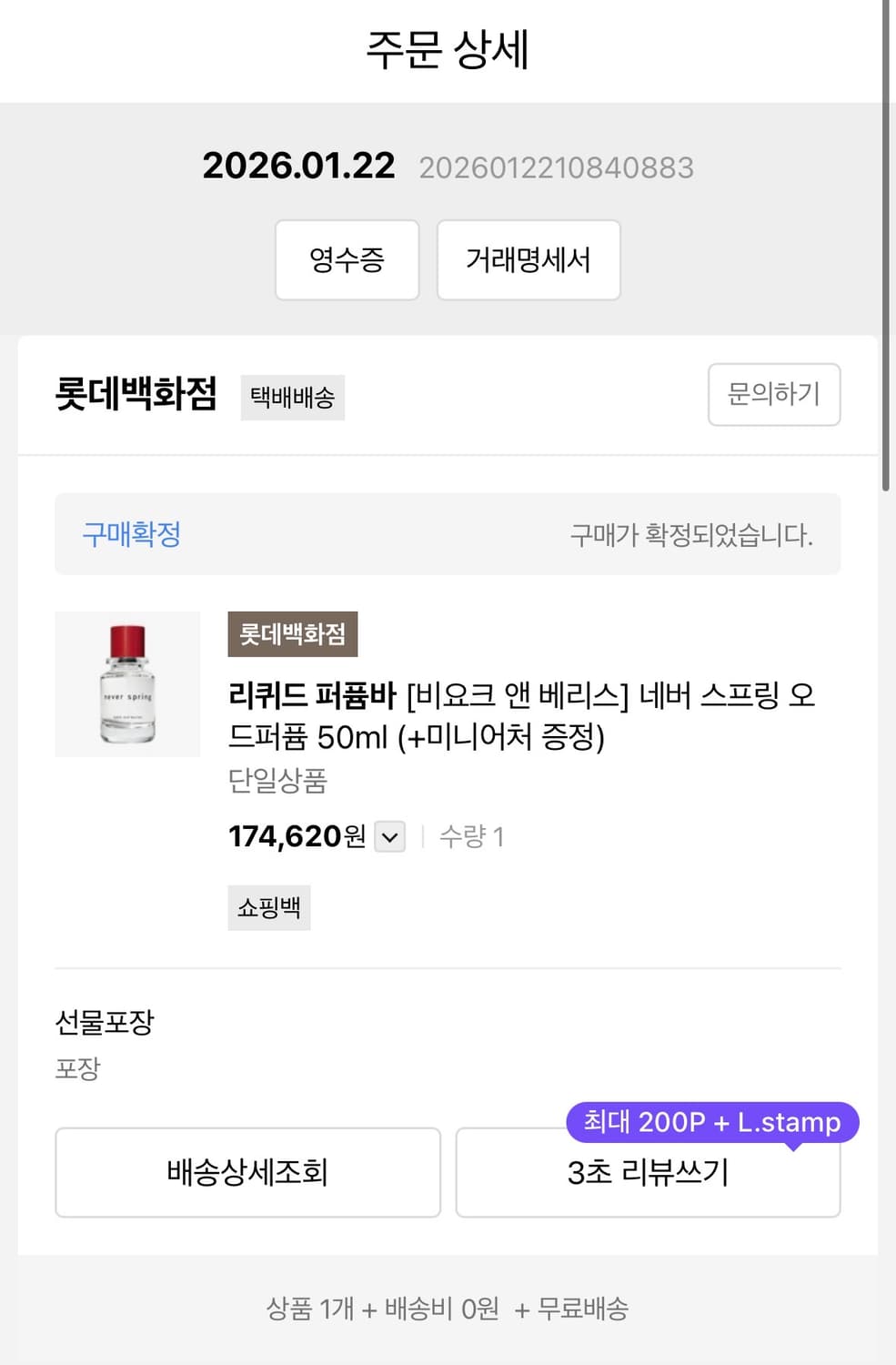Click the perfume product thumbnail image
The image size is (896, 1365).
(126, 682)
